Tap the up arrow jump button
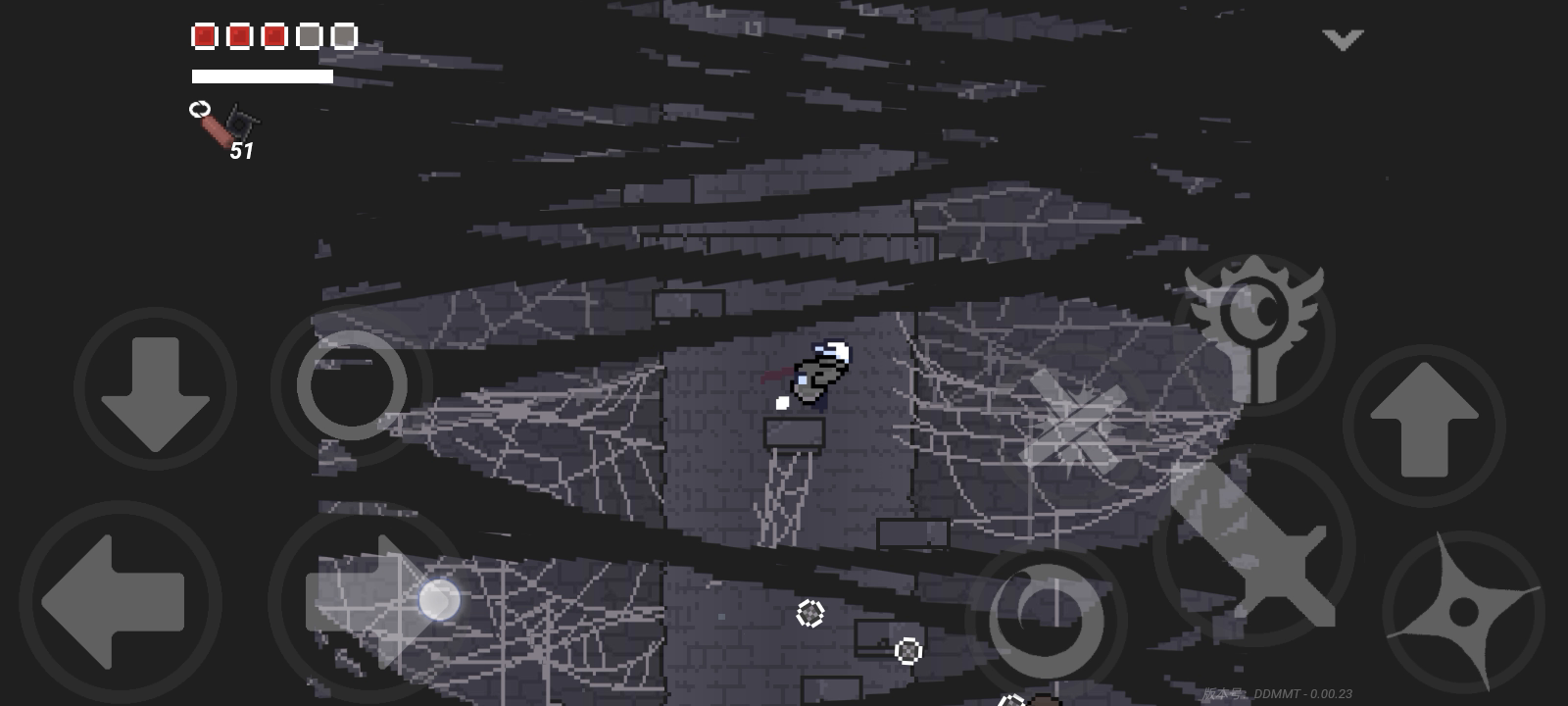The height and width of the screenshot is (706, 1568). (1424, 424)
